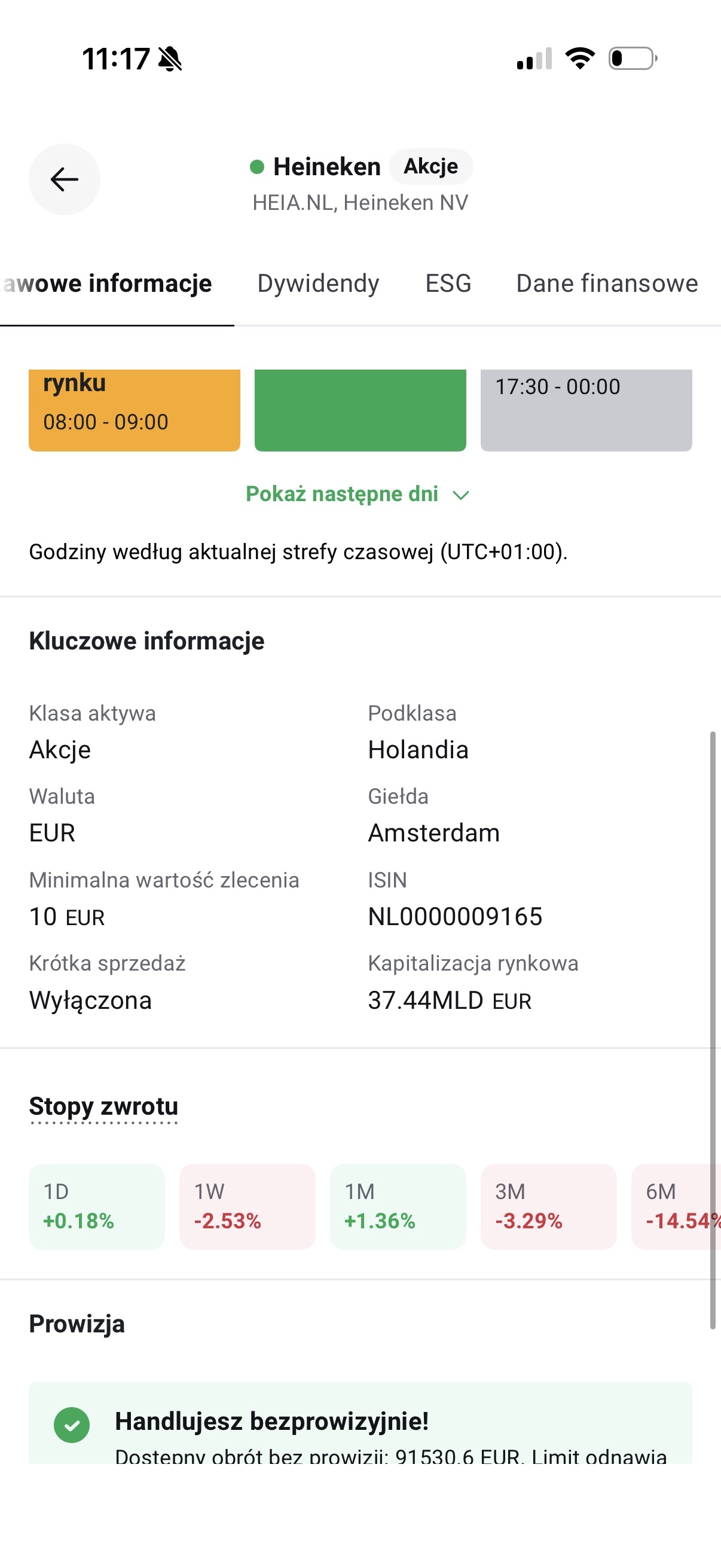This screenshot has height=1568, width=721.
Task: Select the Podstawowe informacje tab
Action: pos(109,283)
